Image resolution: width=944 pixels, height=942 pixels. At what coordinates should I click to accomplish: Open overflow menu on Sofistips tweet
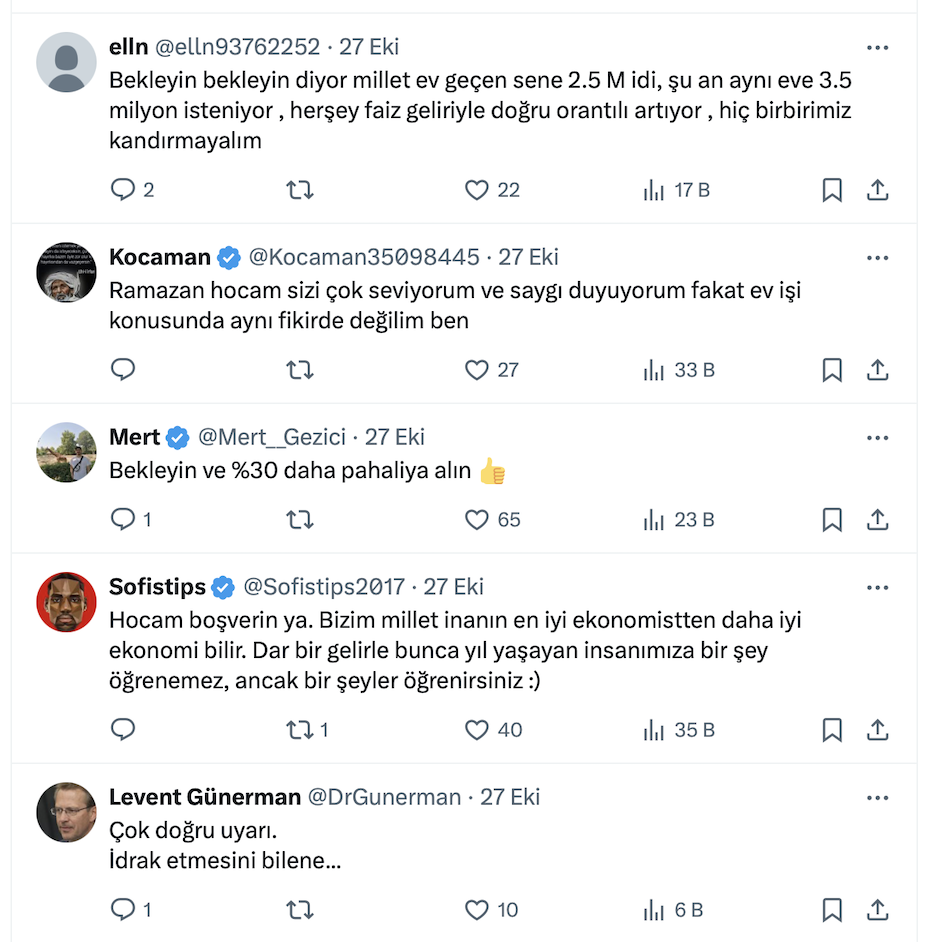pos(877,587)
